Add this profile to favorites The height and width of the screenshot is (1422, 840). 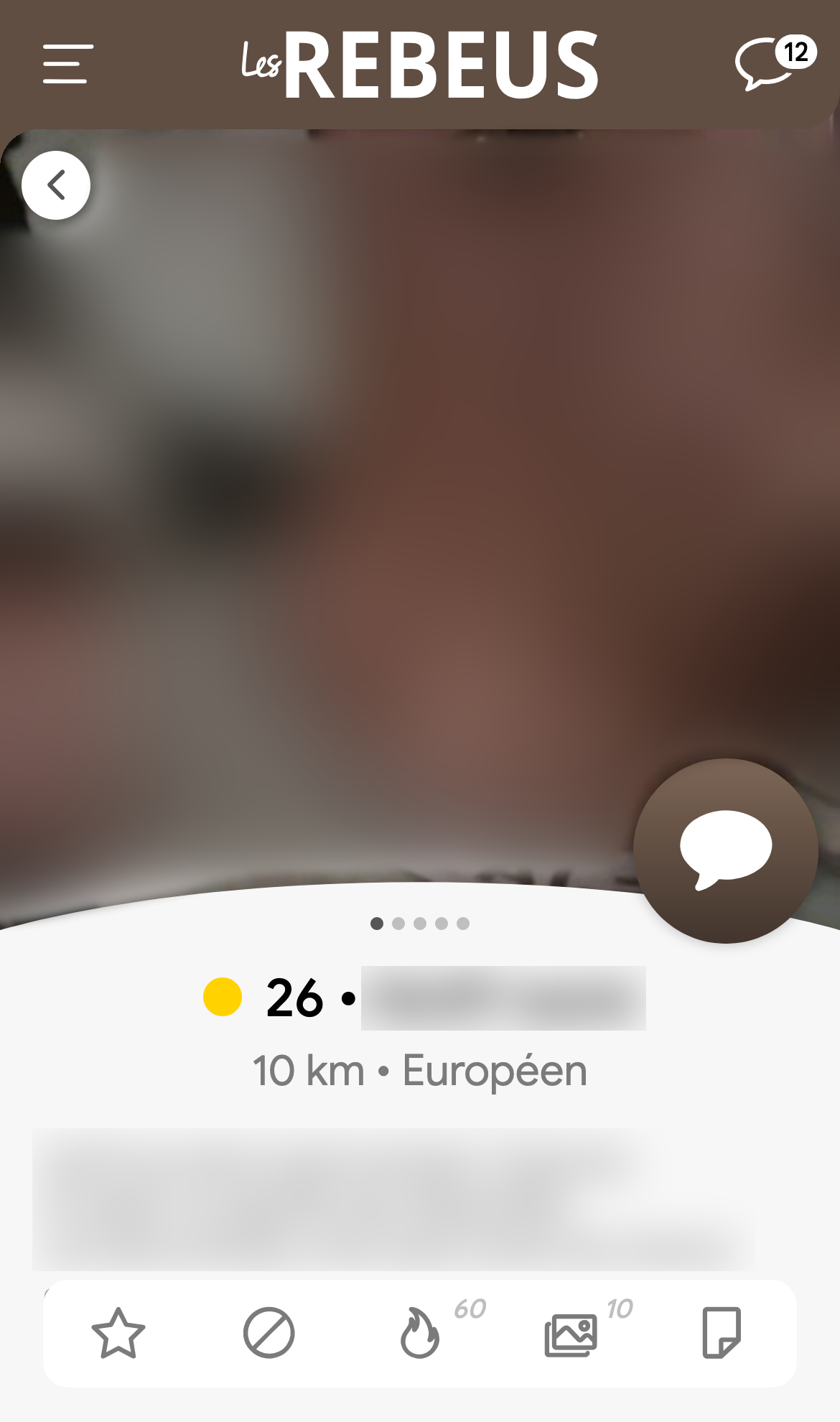[118, 1333]
